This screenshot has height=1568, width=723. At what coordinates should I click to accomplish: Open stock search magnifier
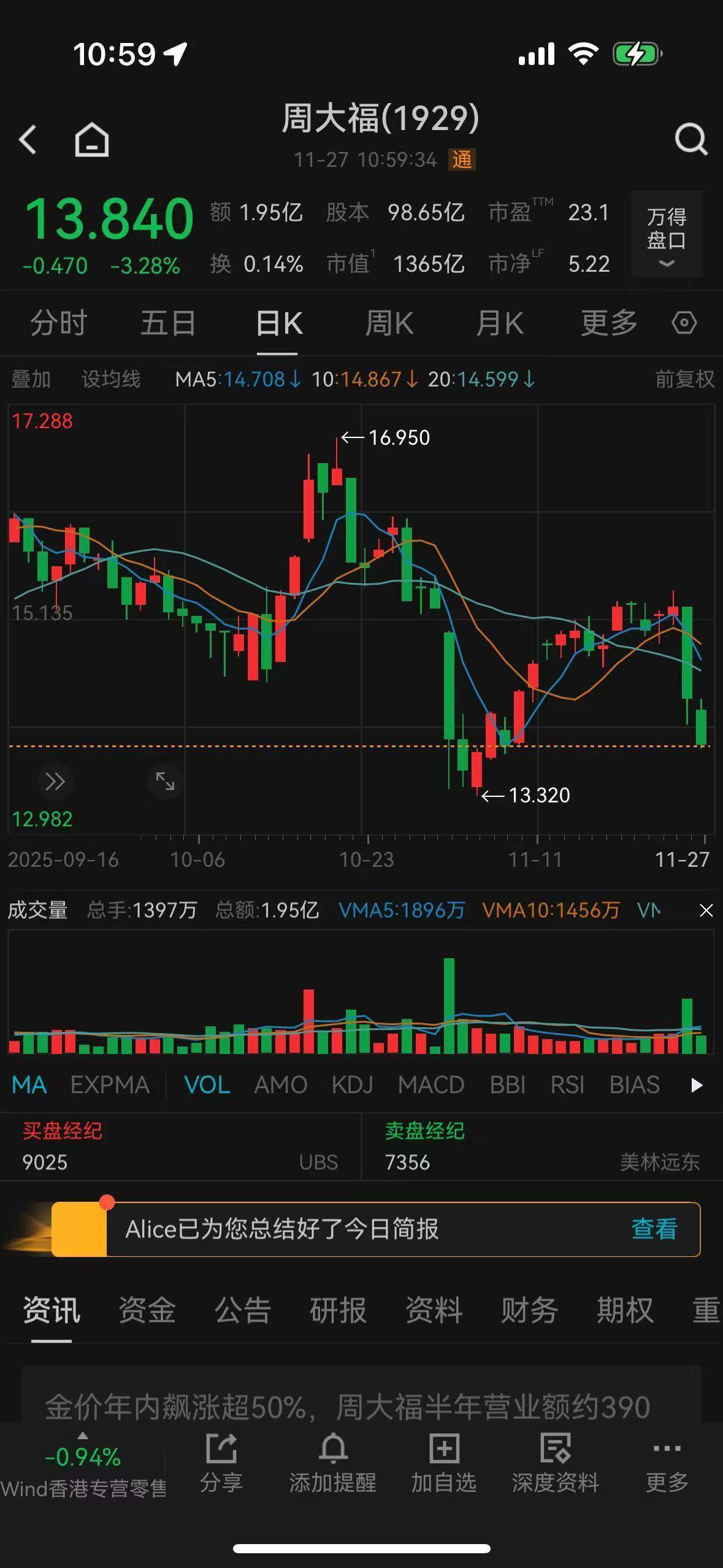click(690, 139)
